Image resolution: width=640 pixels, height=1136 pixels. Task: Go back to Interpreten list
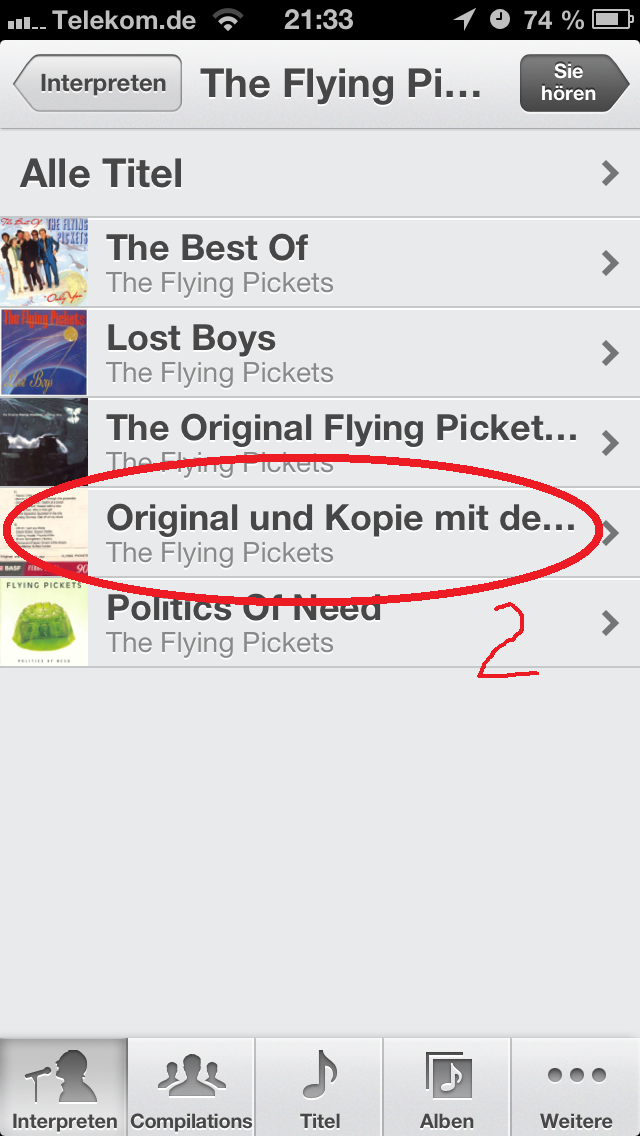coord(98,83)
